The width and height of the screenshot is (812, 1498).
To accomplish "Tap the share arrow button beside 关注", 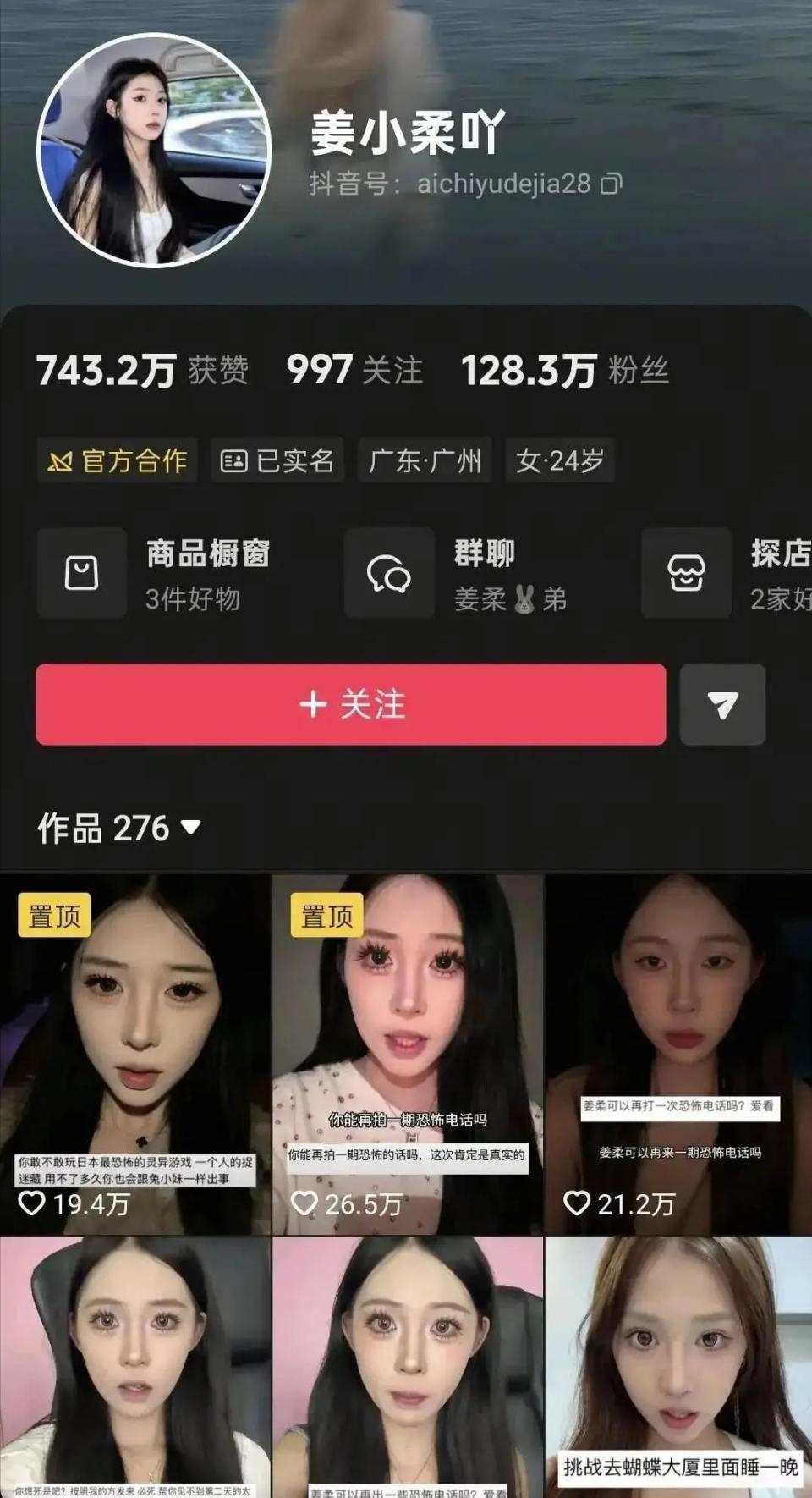I will (722, 704).
